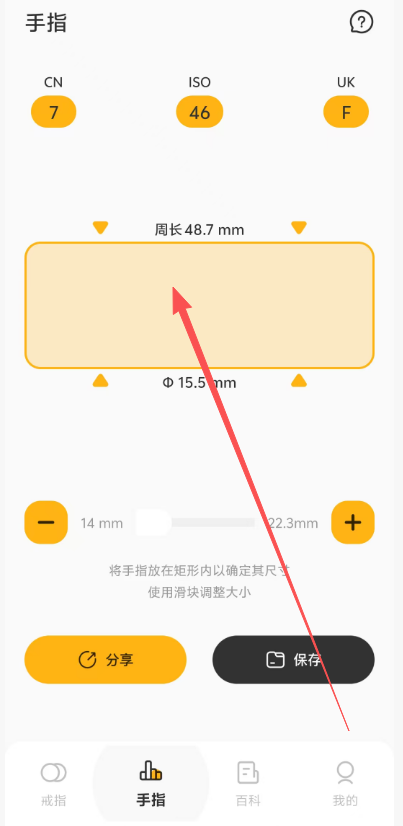Go to the 我的 tab
Screen dimensions: 403x826
[345, 785]
